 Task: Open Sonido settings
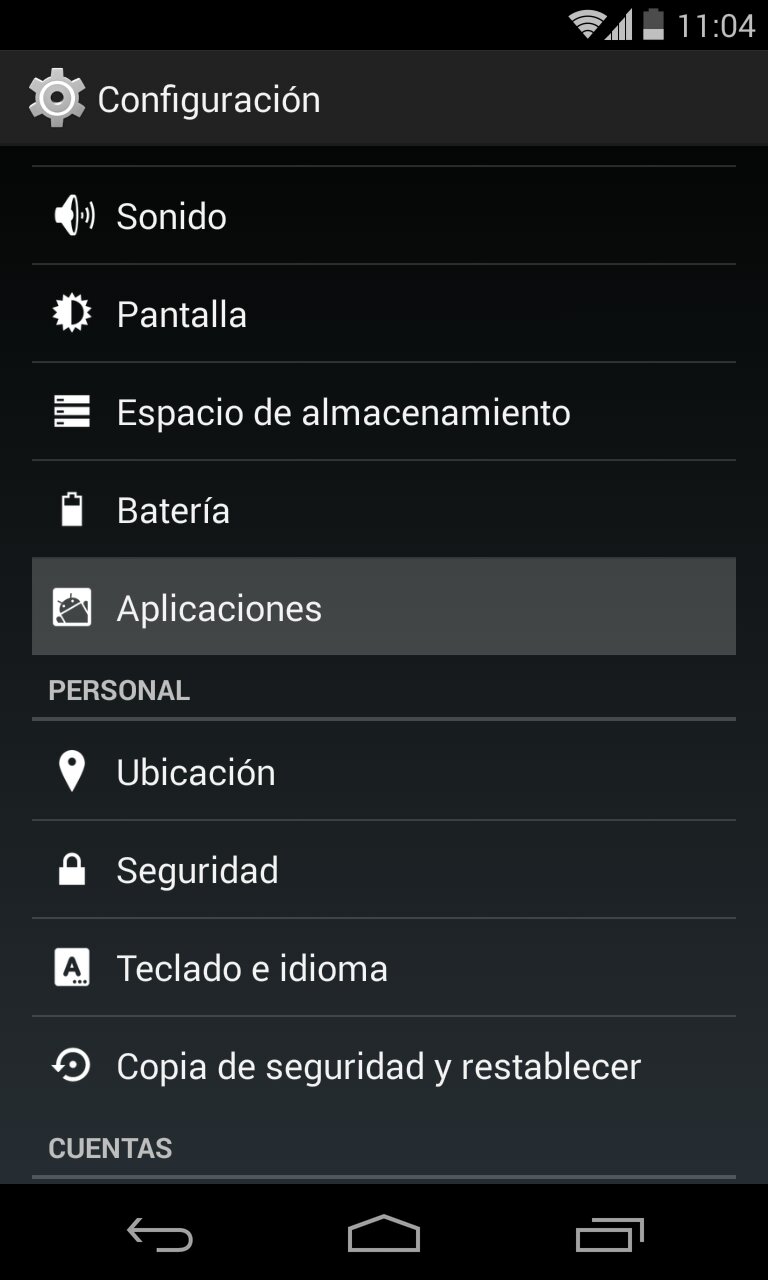384,216
